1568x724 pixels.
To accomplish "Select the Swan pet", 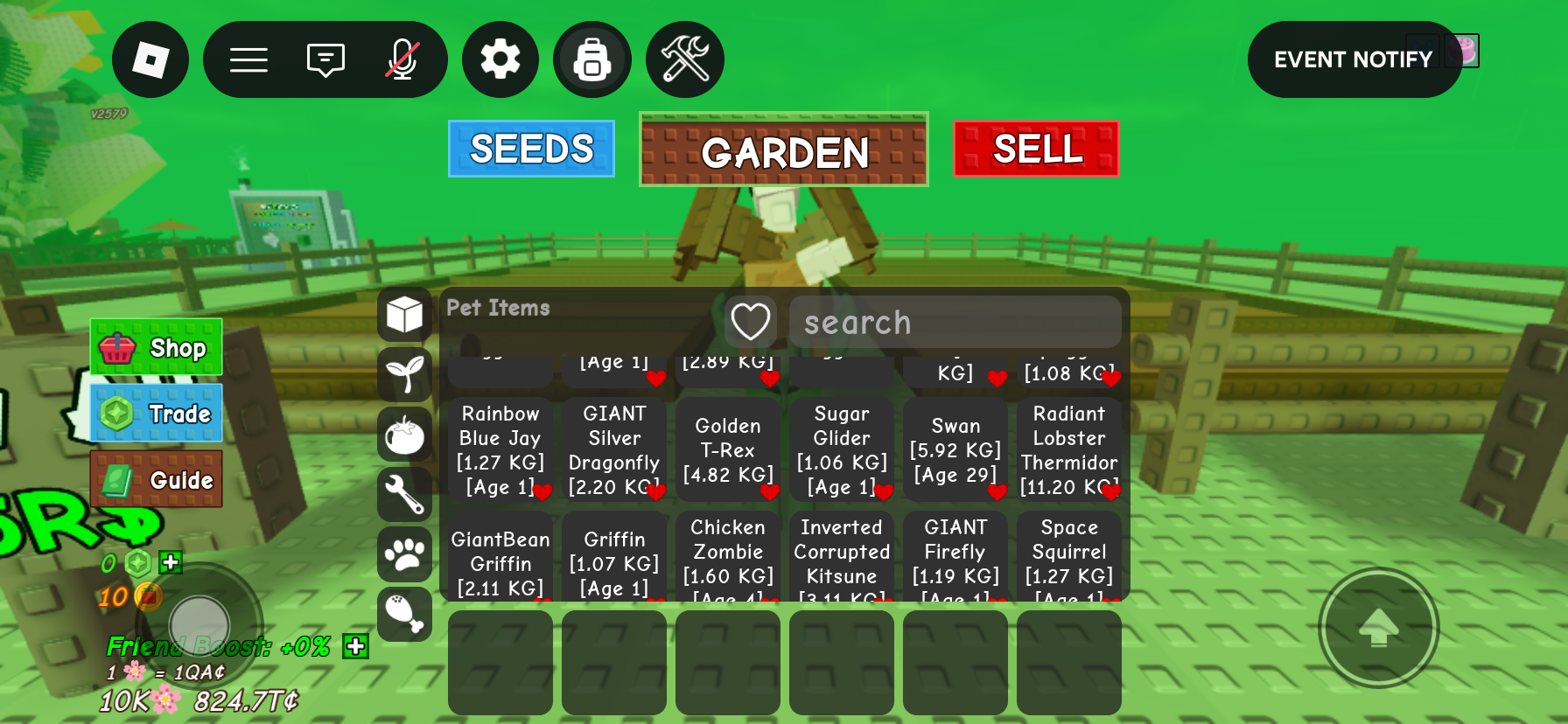I will pos(955,449).
